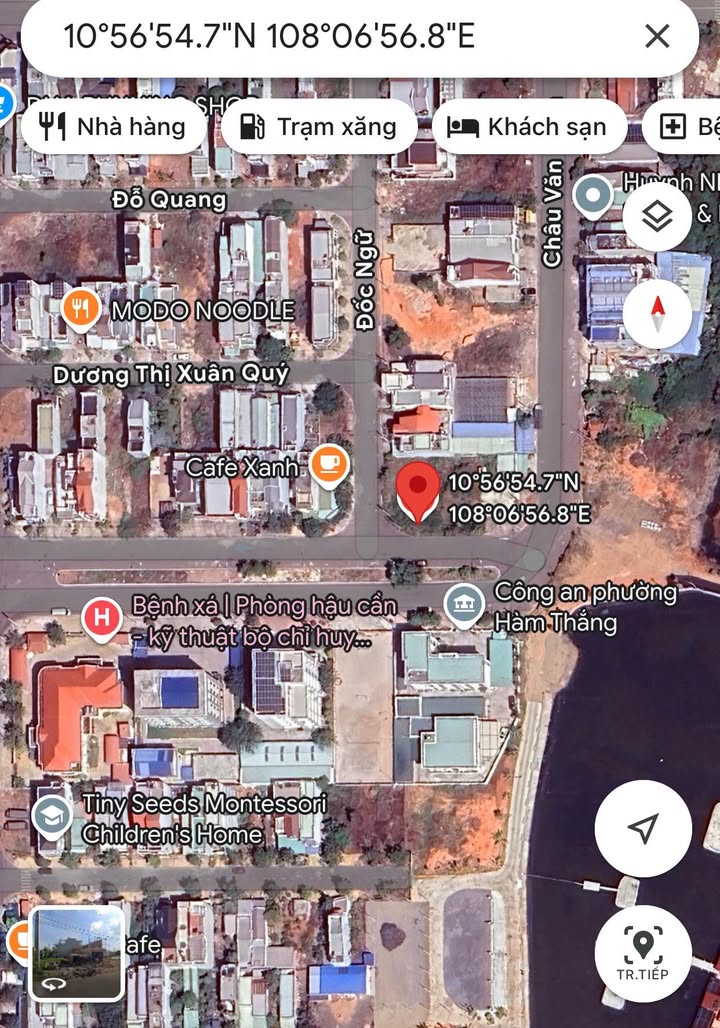Open the TR.TIẾP live view button
The width and height of the screenshot is (720, 1028).
pyautogui.click(x=643, y=953)
